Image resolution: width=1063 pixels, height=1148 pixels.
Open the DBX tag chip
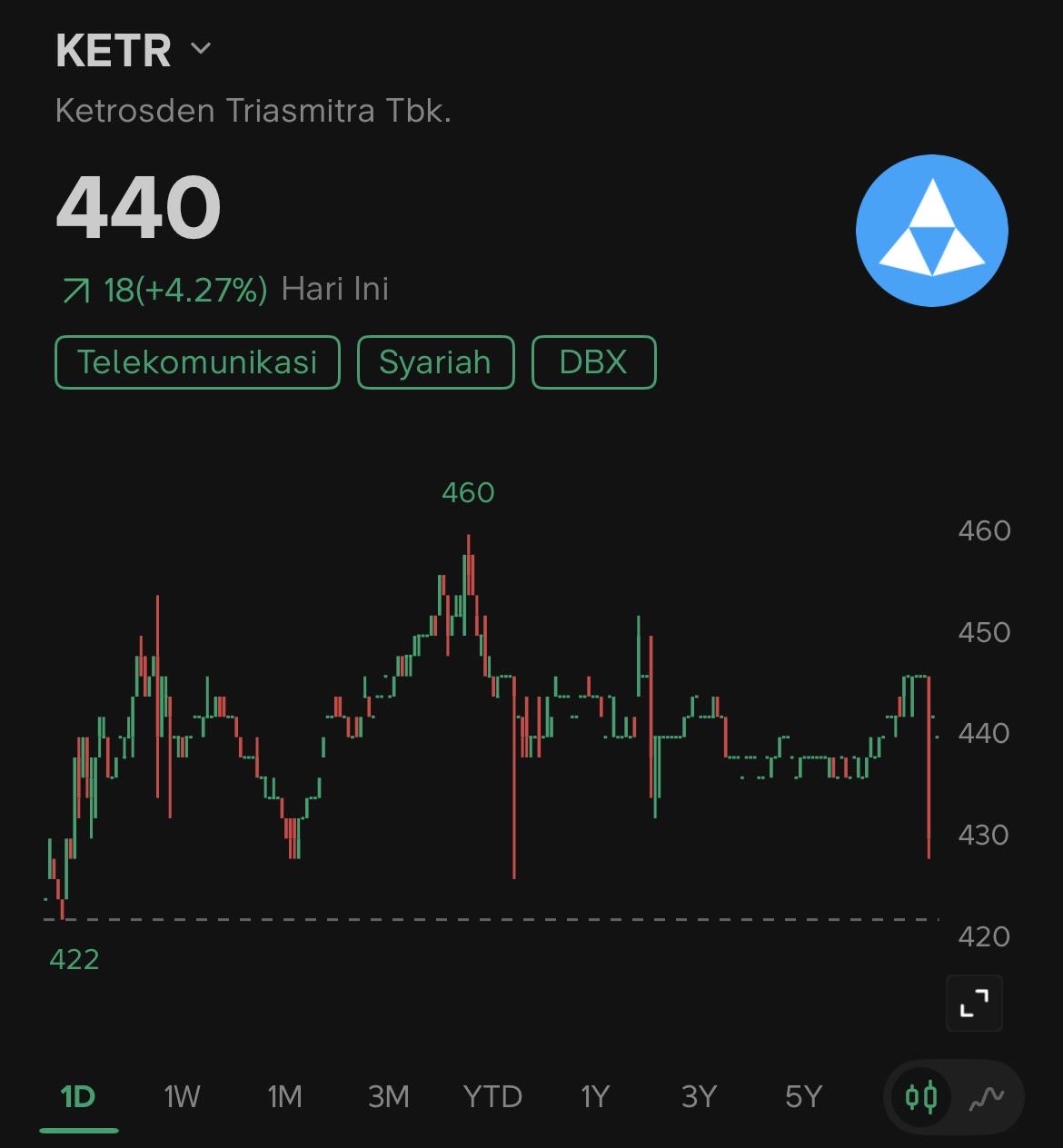point(593,362)
